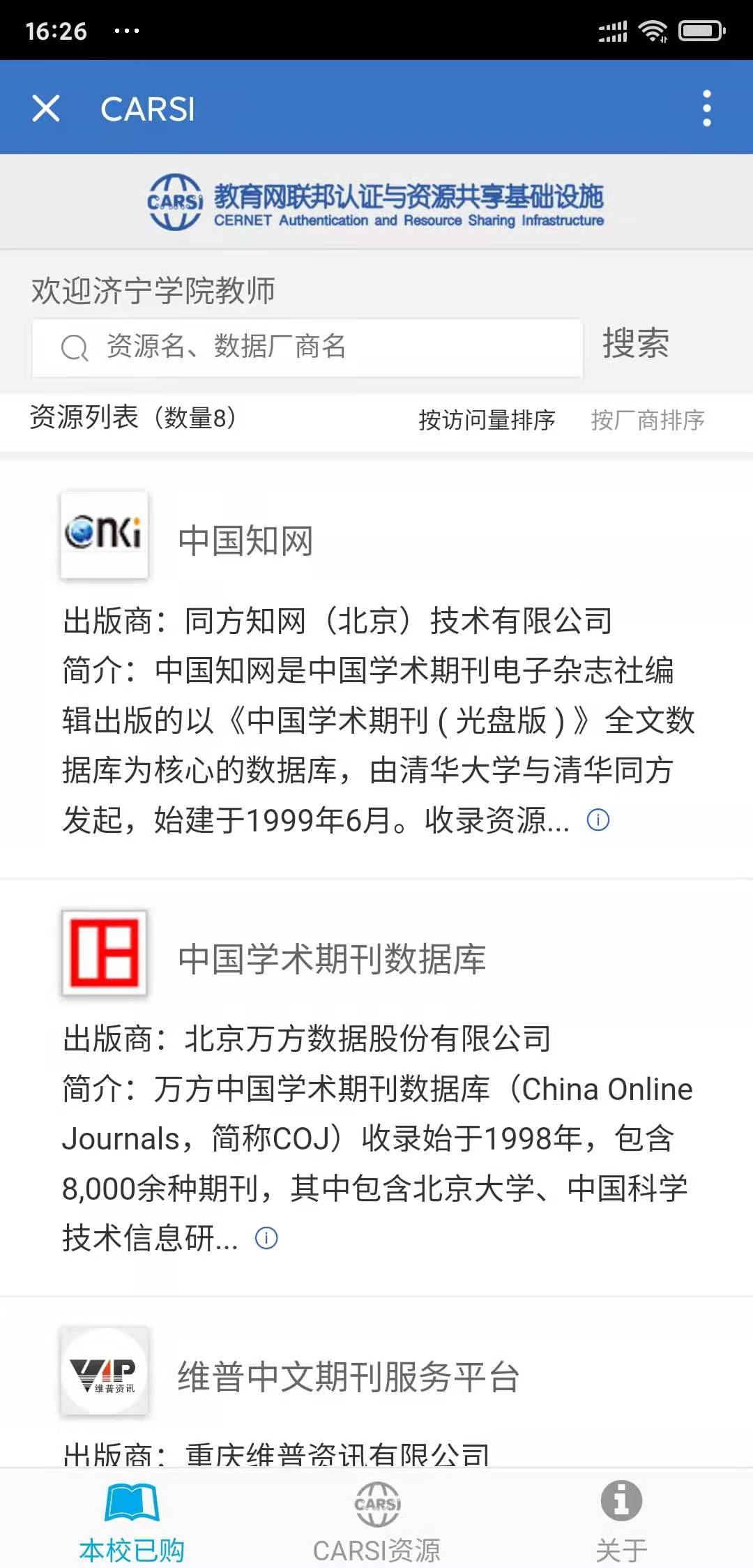753x1568 pixels.
Task: Tap the 搜索 button
Action: tap(635, 344)
